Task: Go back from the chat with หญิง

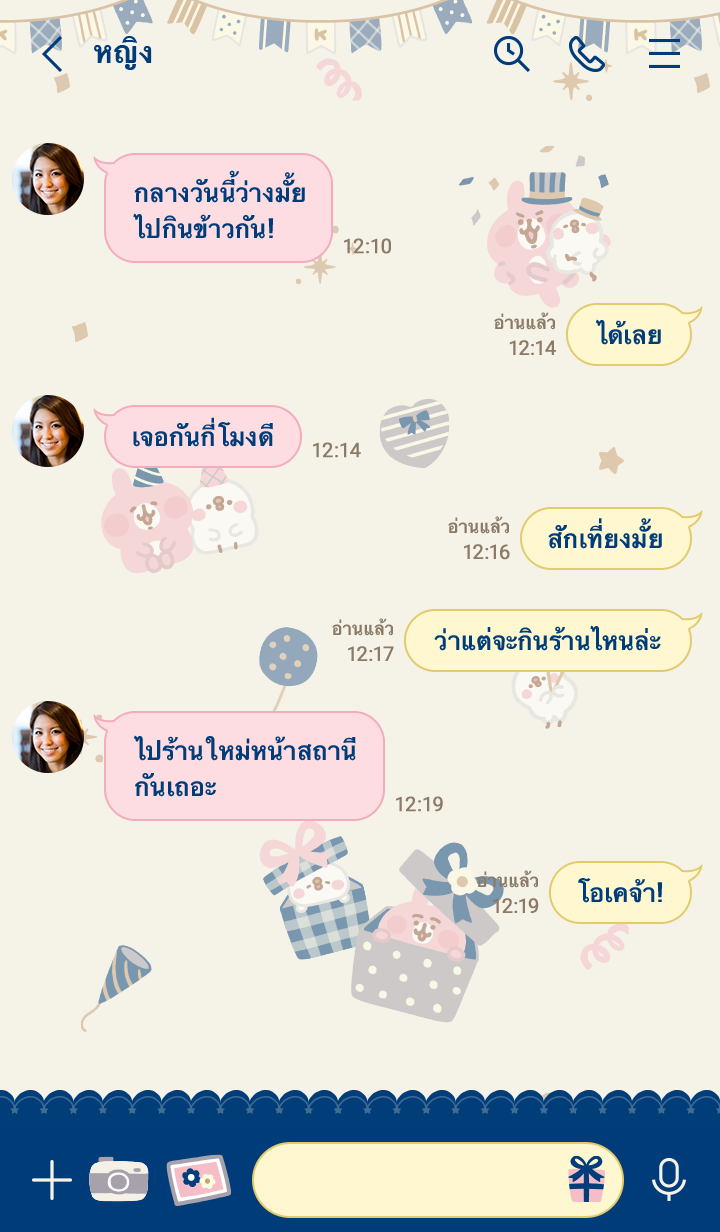Action: (52, 54)
